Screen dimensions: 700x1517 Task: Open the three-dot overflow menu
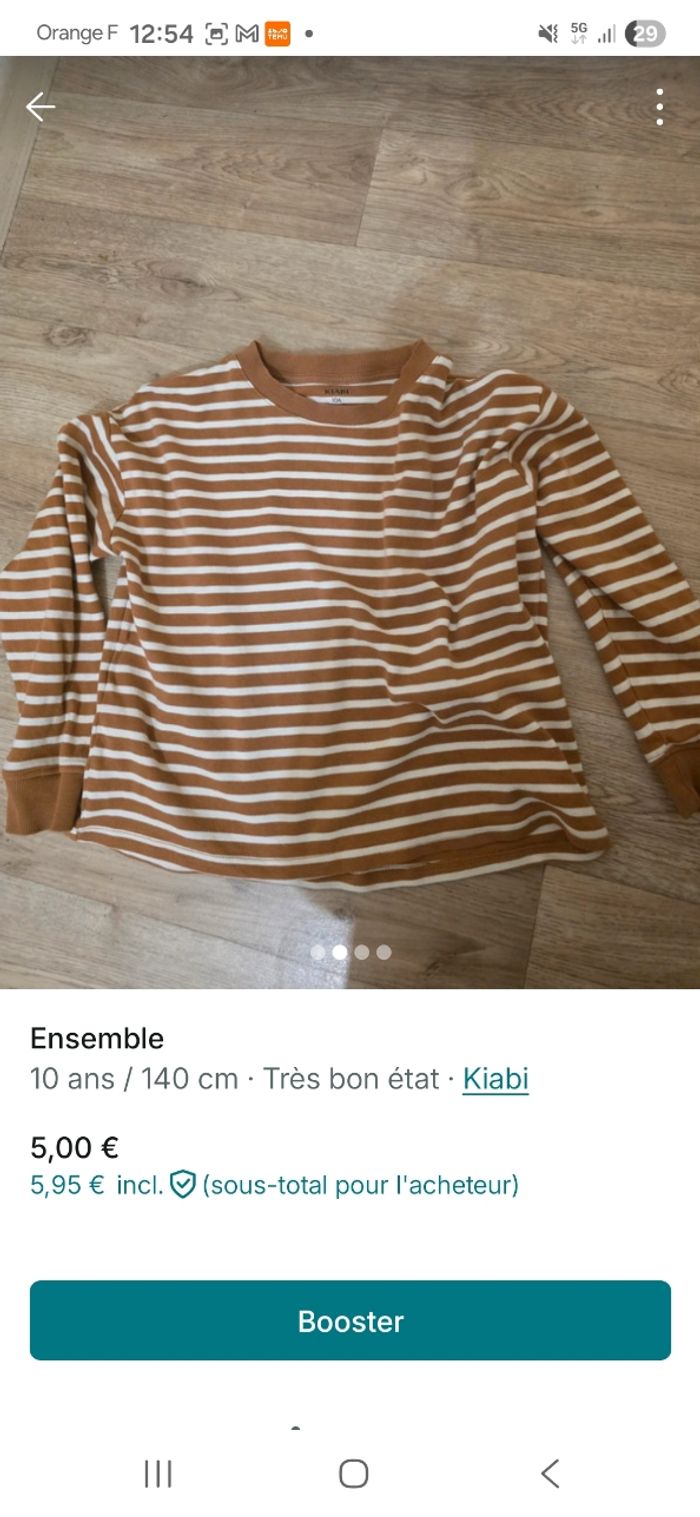coord(659,107)
